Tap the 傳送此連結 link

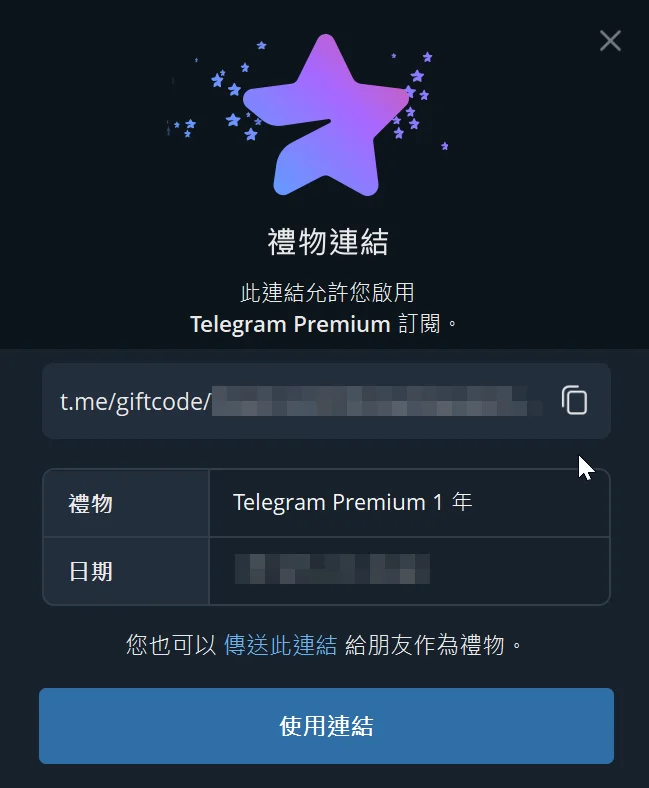coord(281,645)
